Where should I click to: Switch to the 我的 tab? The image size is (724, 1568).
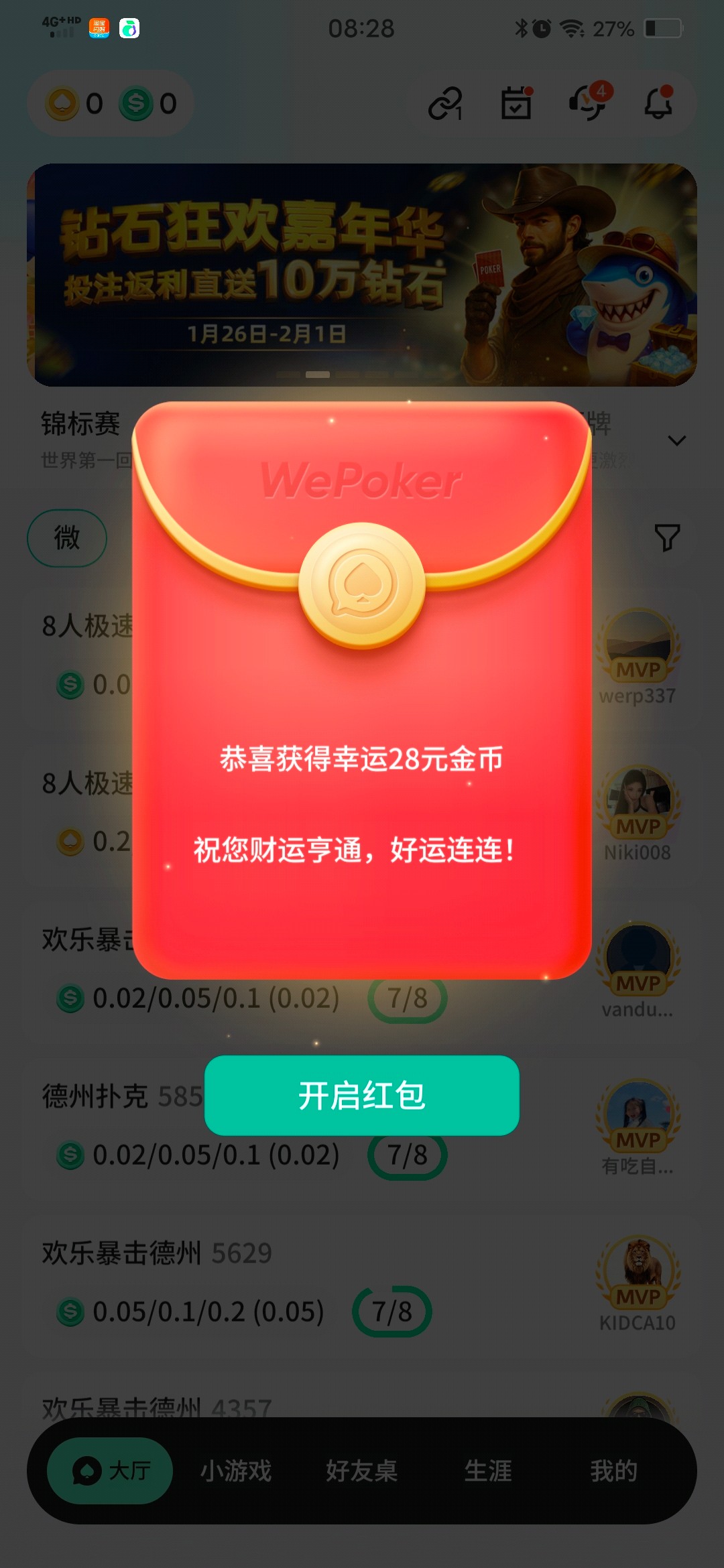click(x=613, y=1471)
